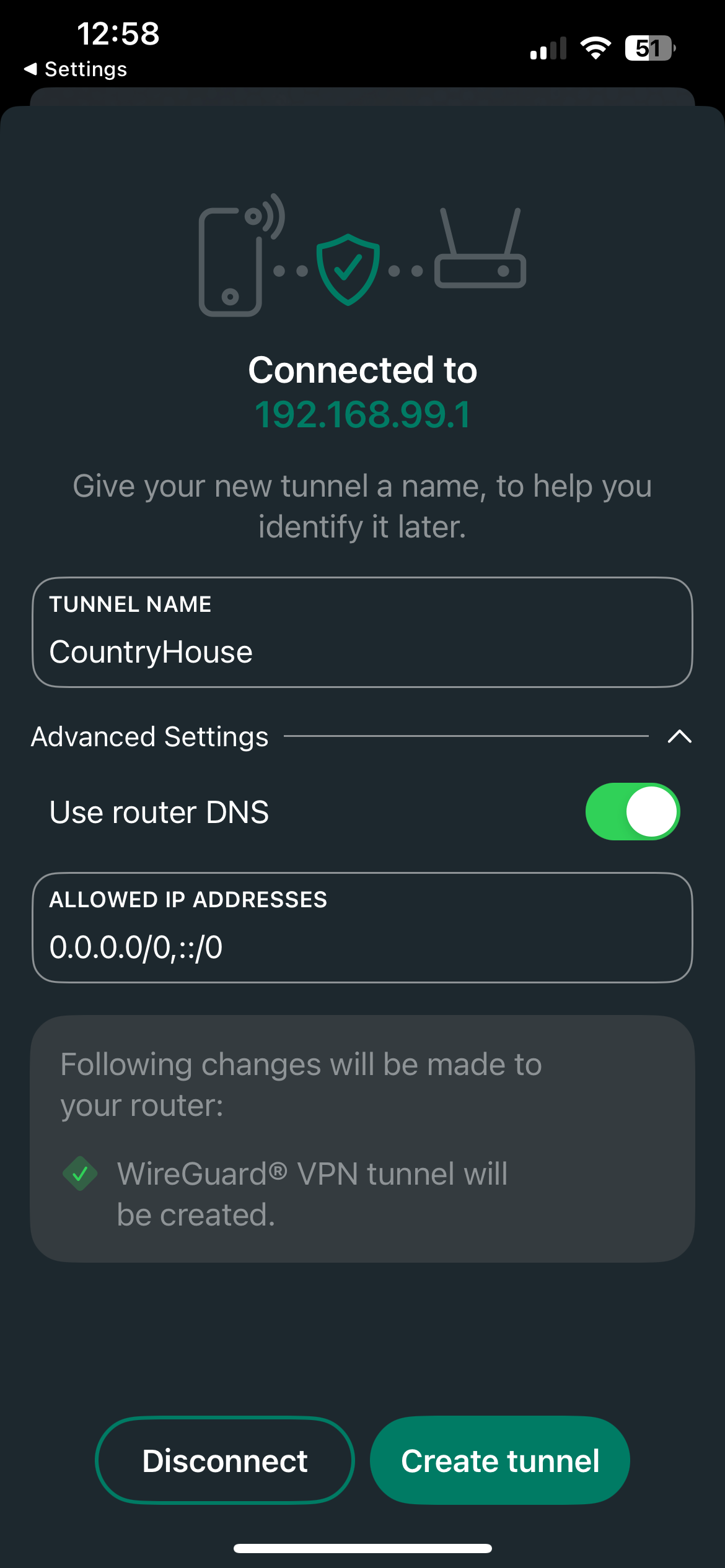Toggle off Use router DNS
This screenshot has width=725, height=1568.
[632, 812]
